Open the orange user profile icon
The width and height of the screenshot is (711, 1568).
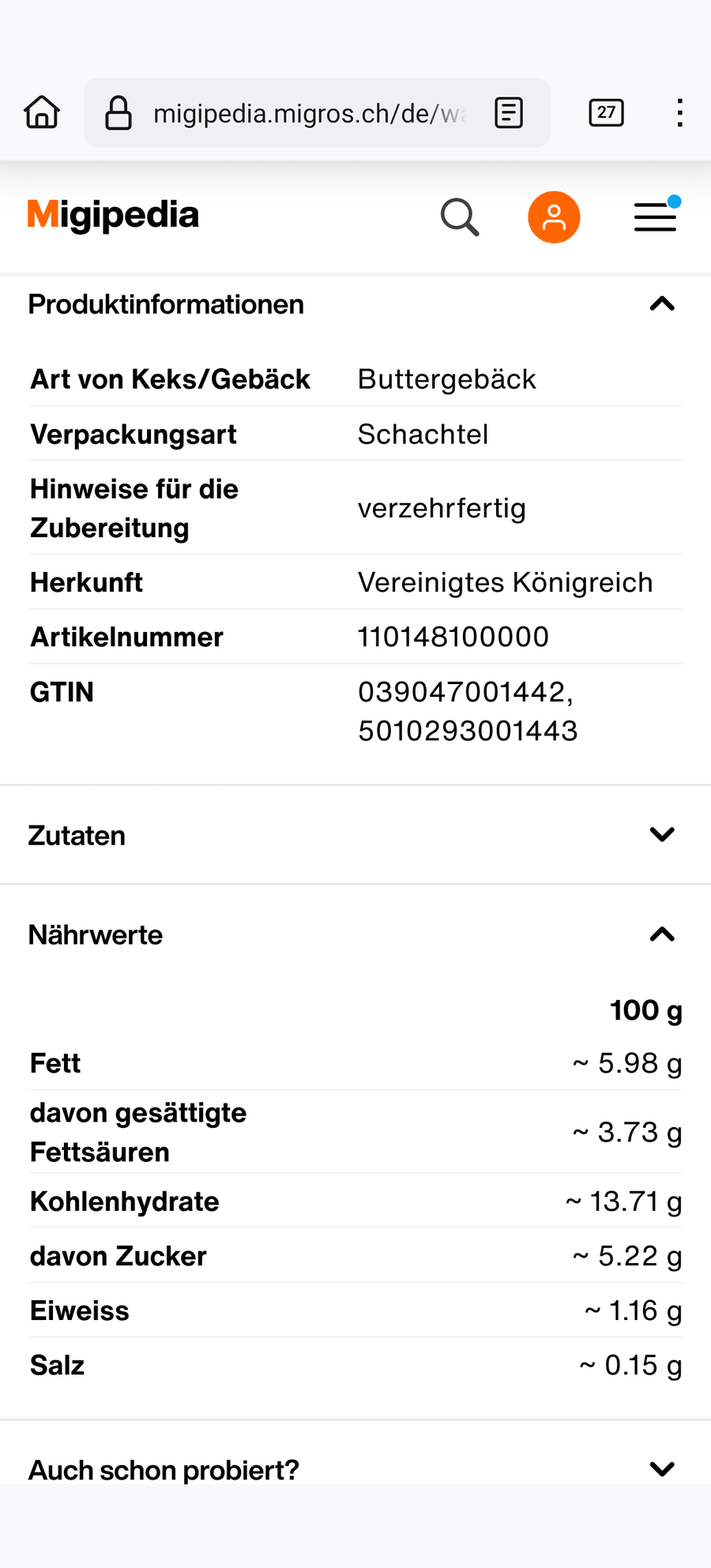pos(554,217)
